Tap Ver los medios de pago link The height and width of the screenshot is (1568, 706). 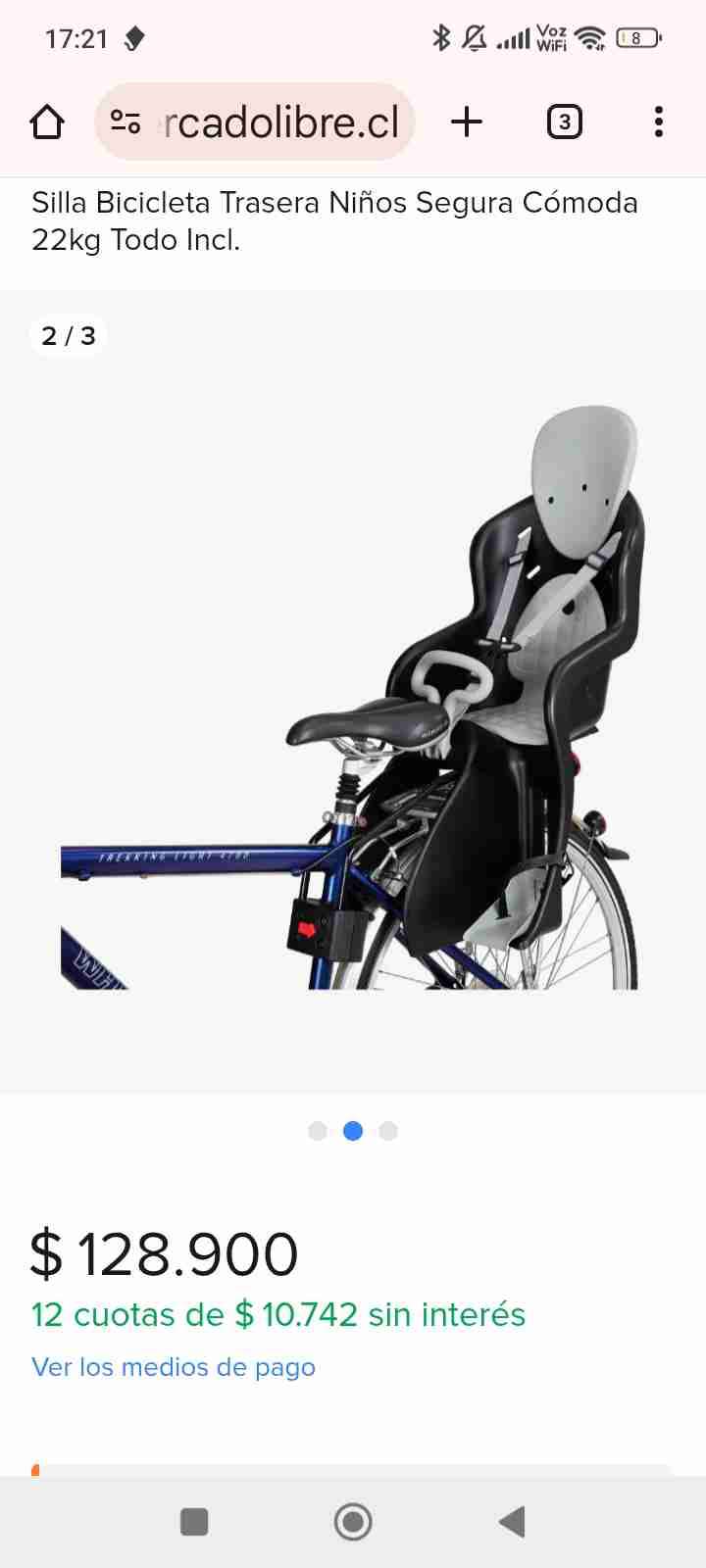click(x=173, y=1366)
